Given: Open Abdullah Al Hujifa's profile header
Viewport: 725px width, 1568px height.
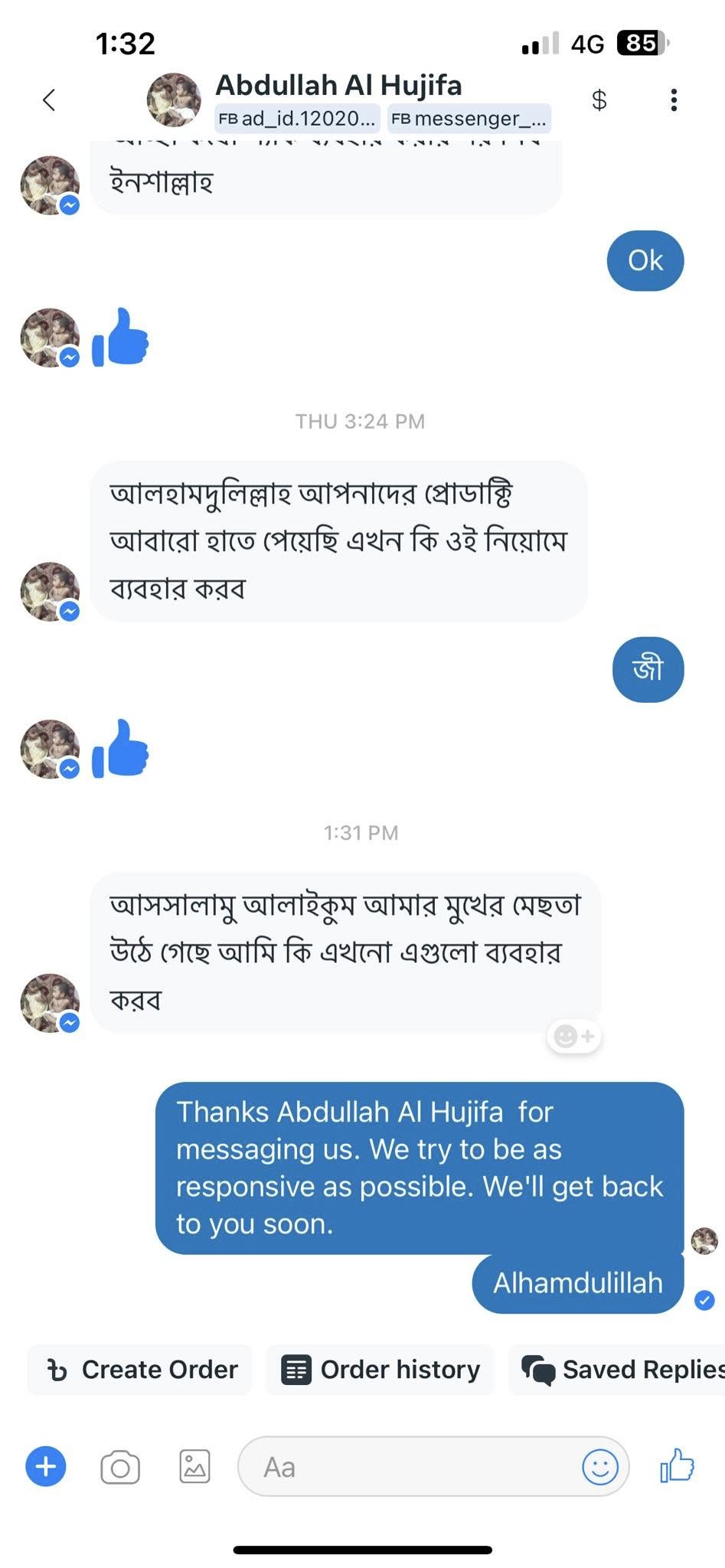Looking at the screenshot, I should (338, 85).
